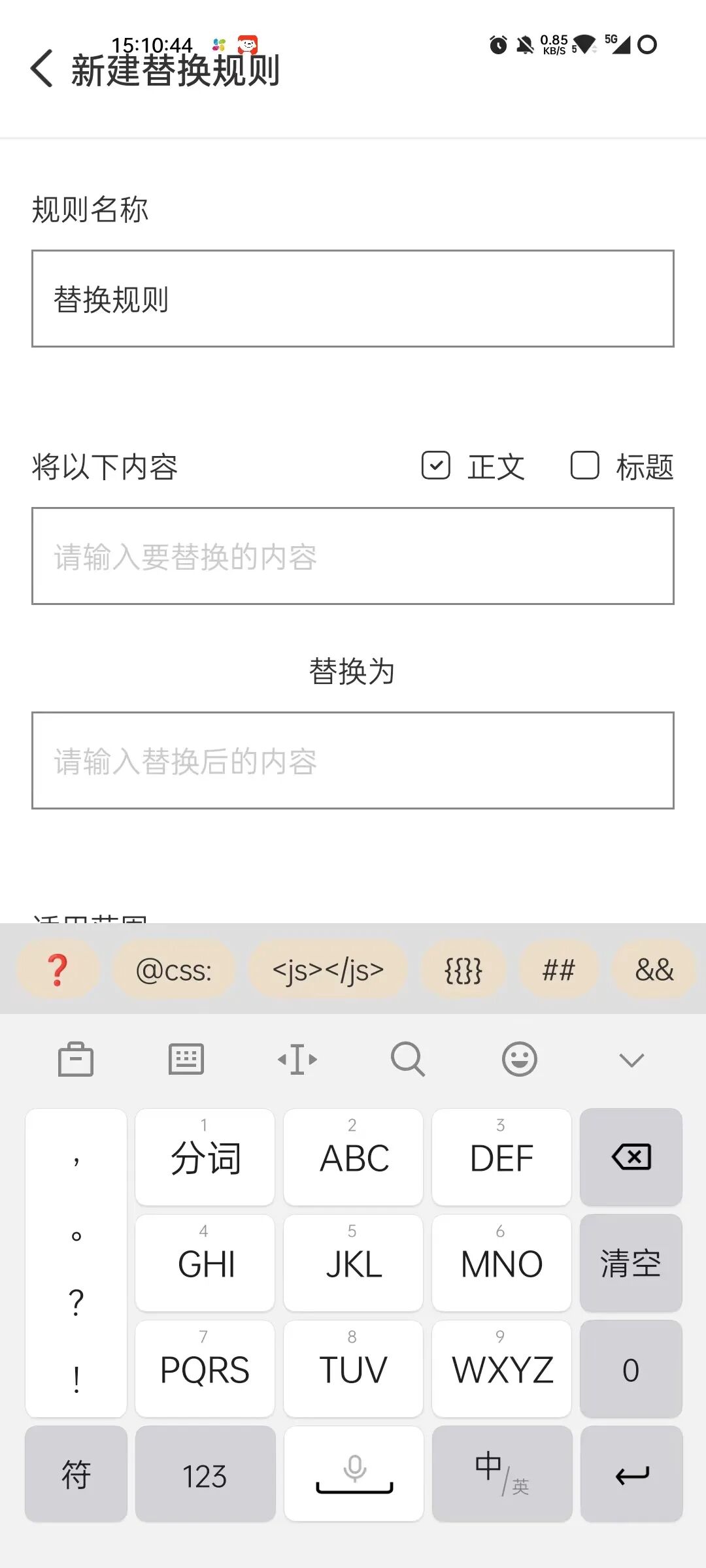The width and height of the screenshot is (706, 1568).
Task: Activate voice input on the space bar
Action: [352, 1473]
